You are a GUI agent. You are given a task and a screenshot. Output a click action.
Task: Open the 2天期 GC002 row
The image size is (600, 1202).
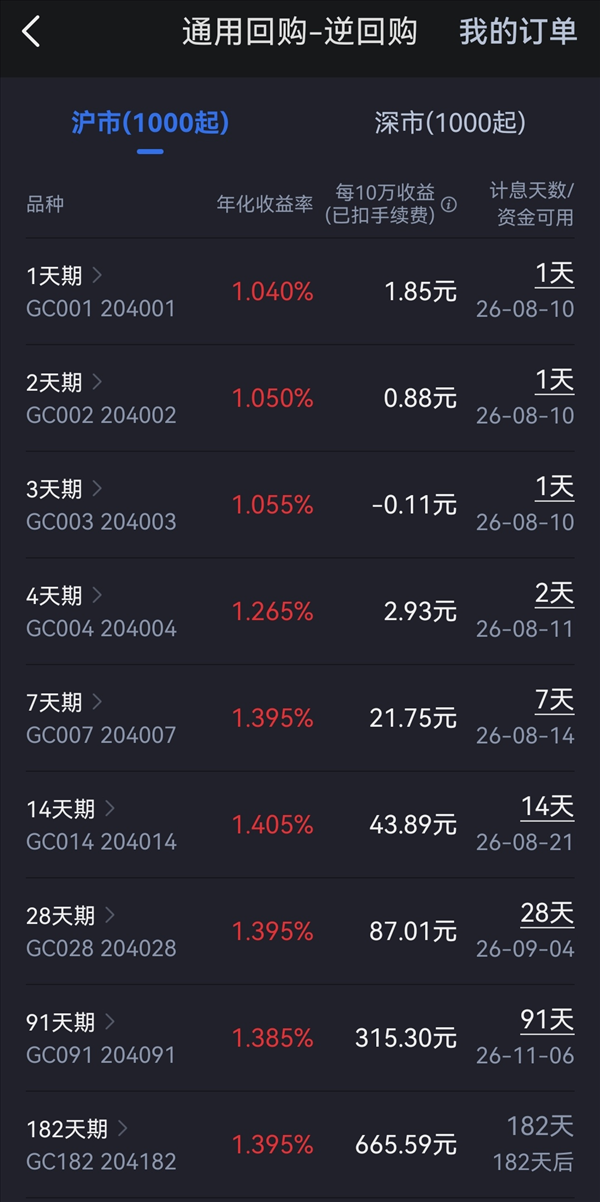coord(300,398)
